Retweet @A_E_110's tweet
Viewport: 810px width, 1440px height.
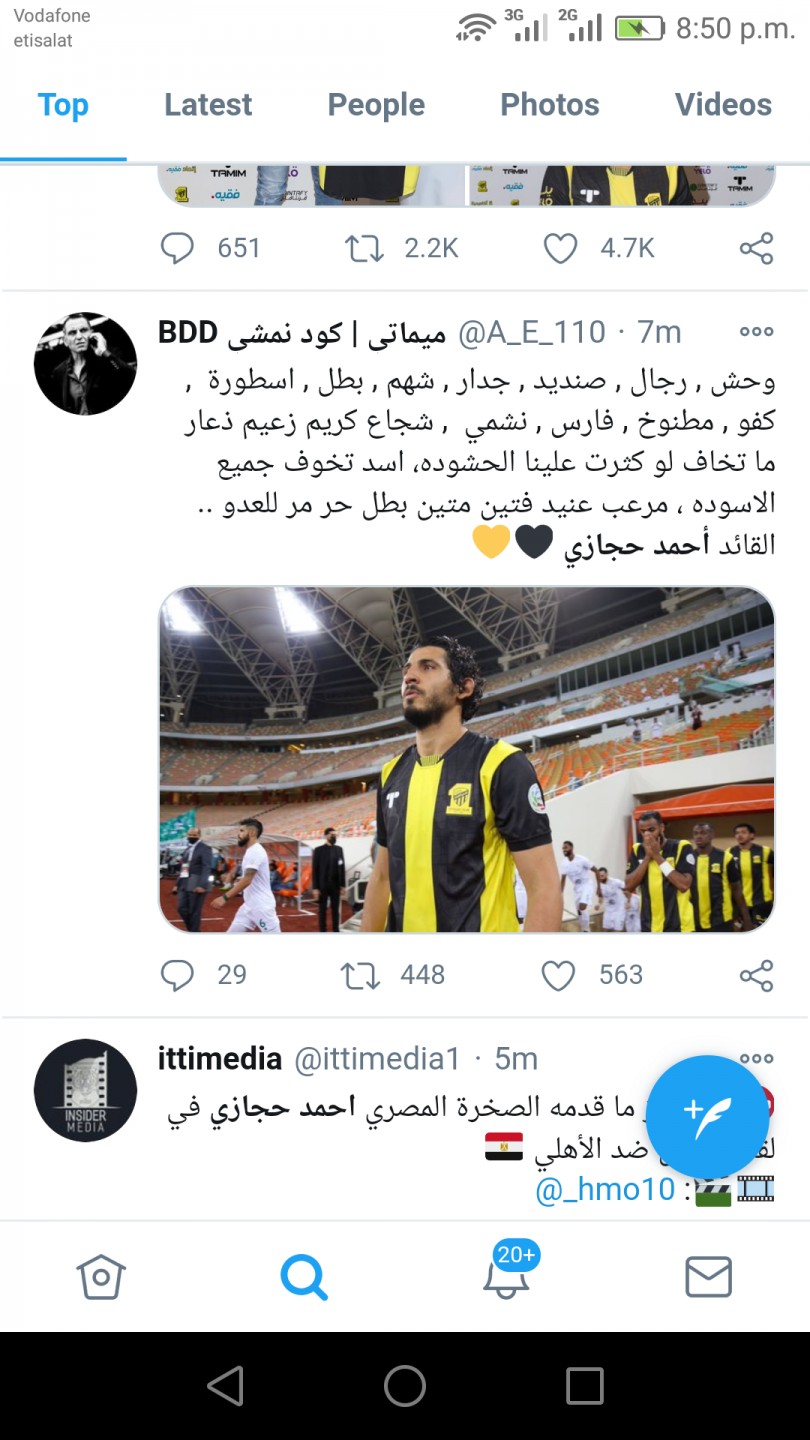coord(361,975)
